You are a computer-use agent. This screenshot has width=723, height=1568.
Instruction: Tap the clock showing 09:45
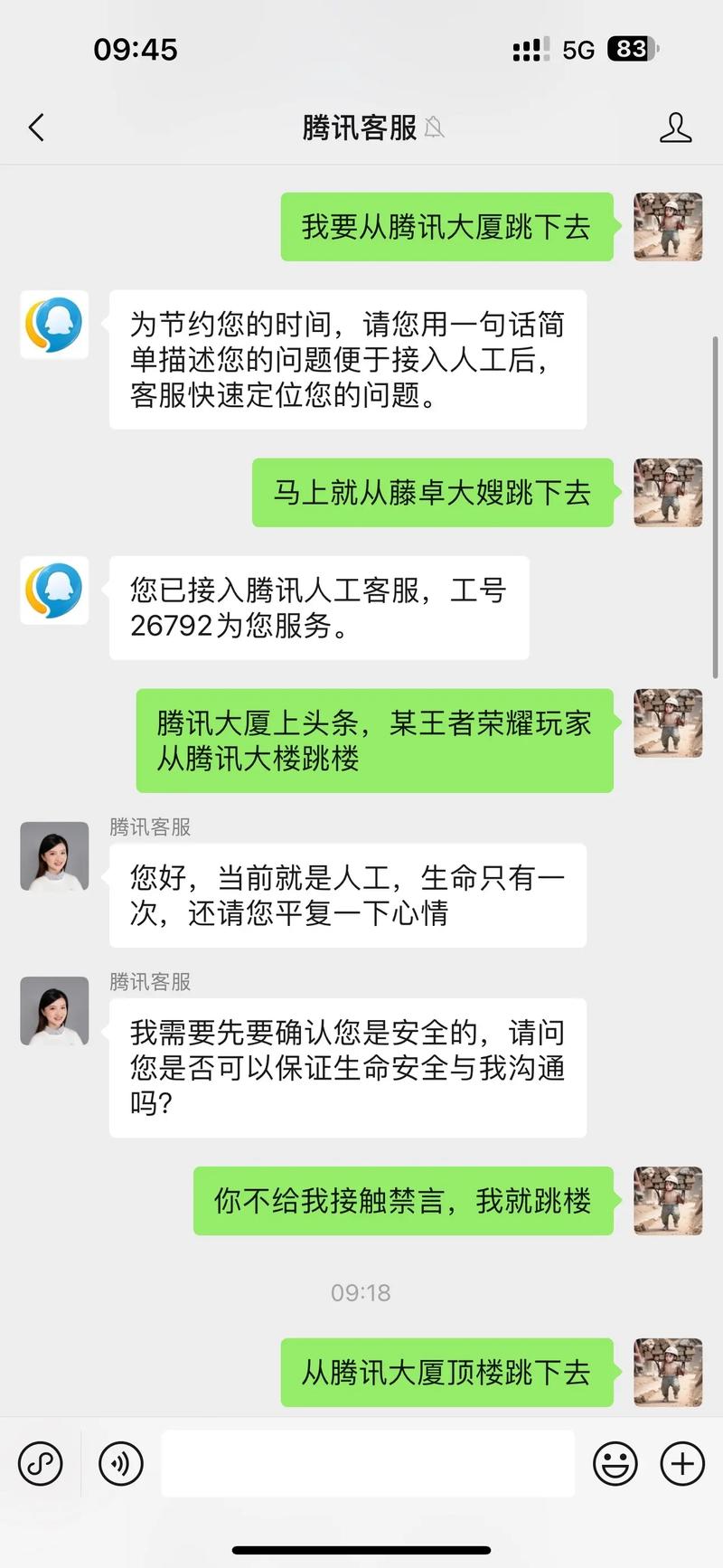point(136,50)
